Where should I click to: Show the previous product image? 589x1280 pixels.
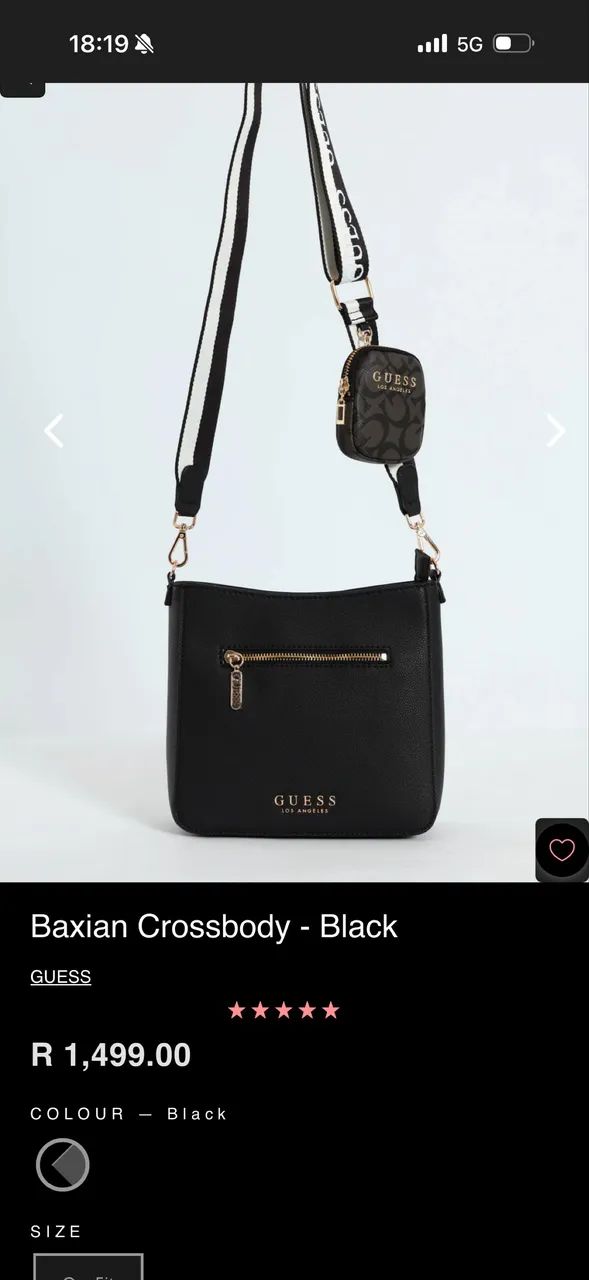(x=54, y=431)
